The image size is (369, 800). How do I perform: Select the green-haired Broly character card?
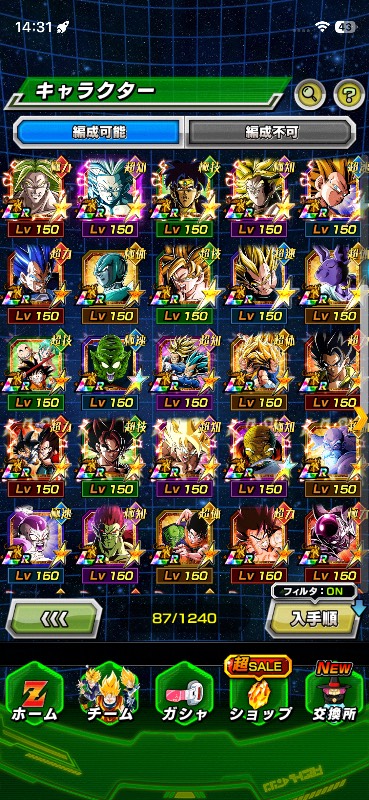36,198
